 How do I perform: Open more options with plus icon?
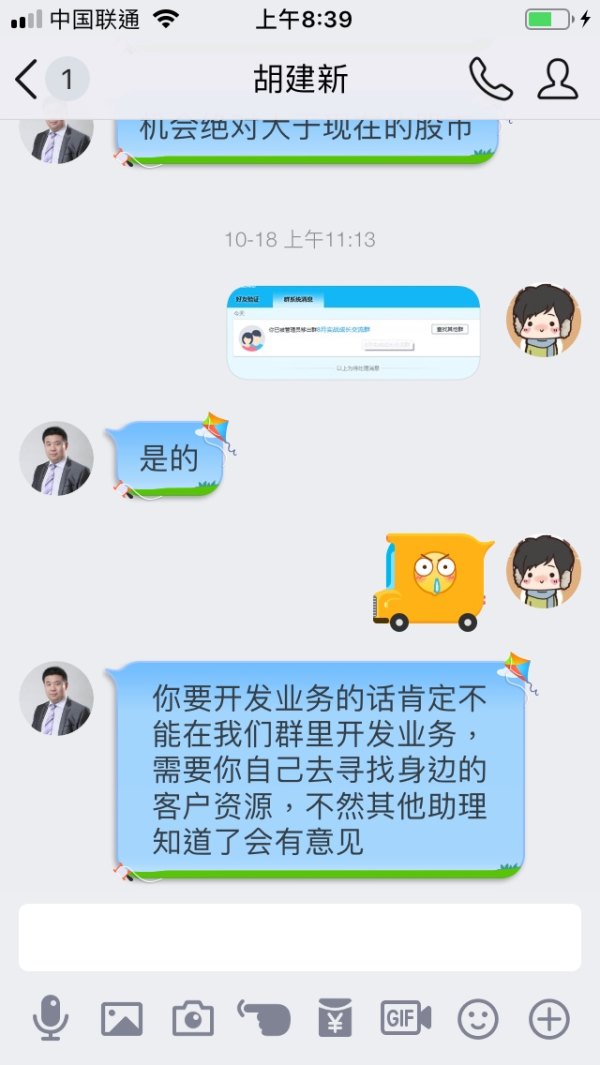tap(549, 1019)
